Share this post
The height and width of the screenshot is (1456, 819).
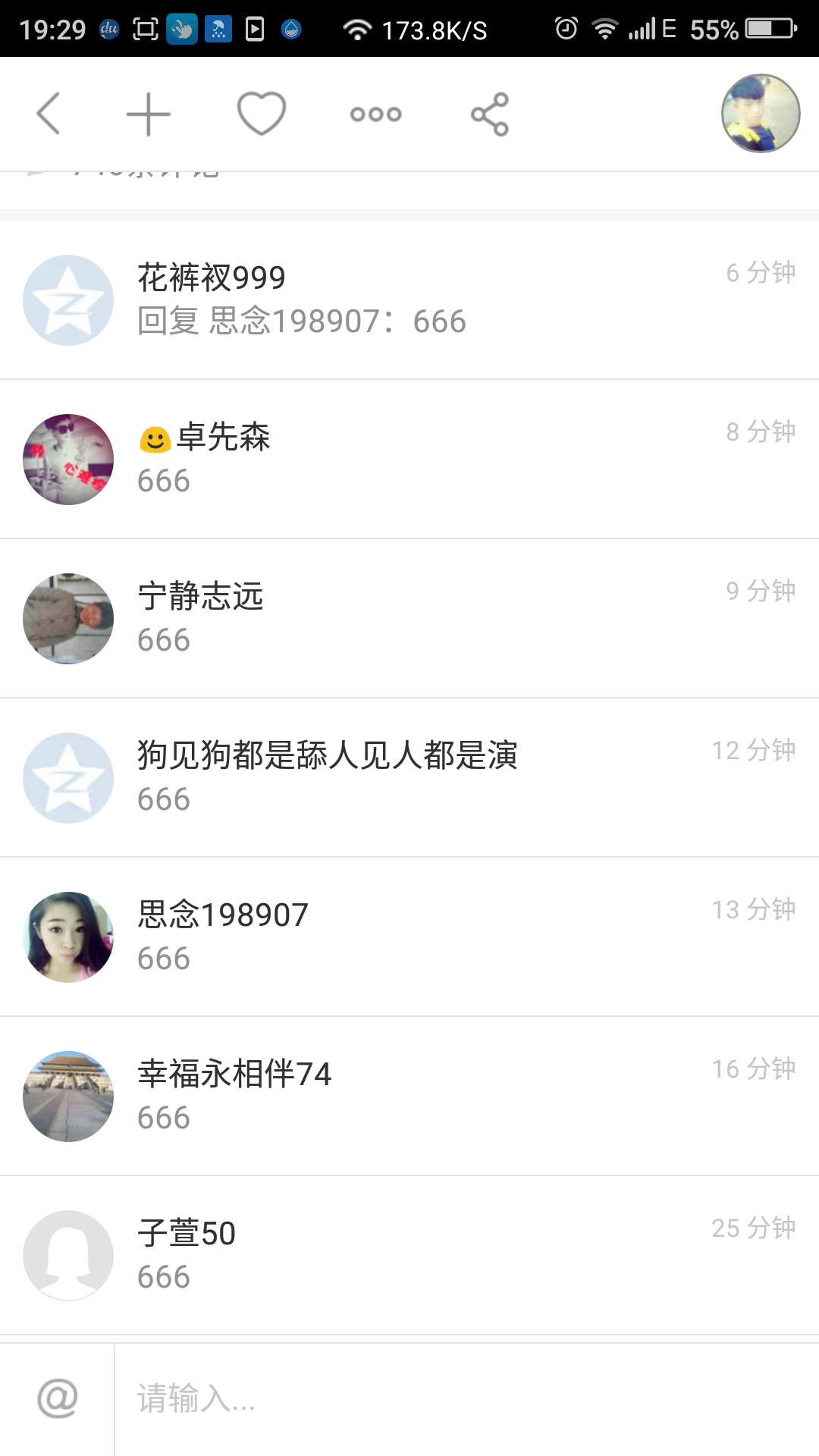coord(490,115)
